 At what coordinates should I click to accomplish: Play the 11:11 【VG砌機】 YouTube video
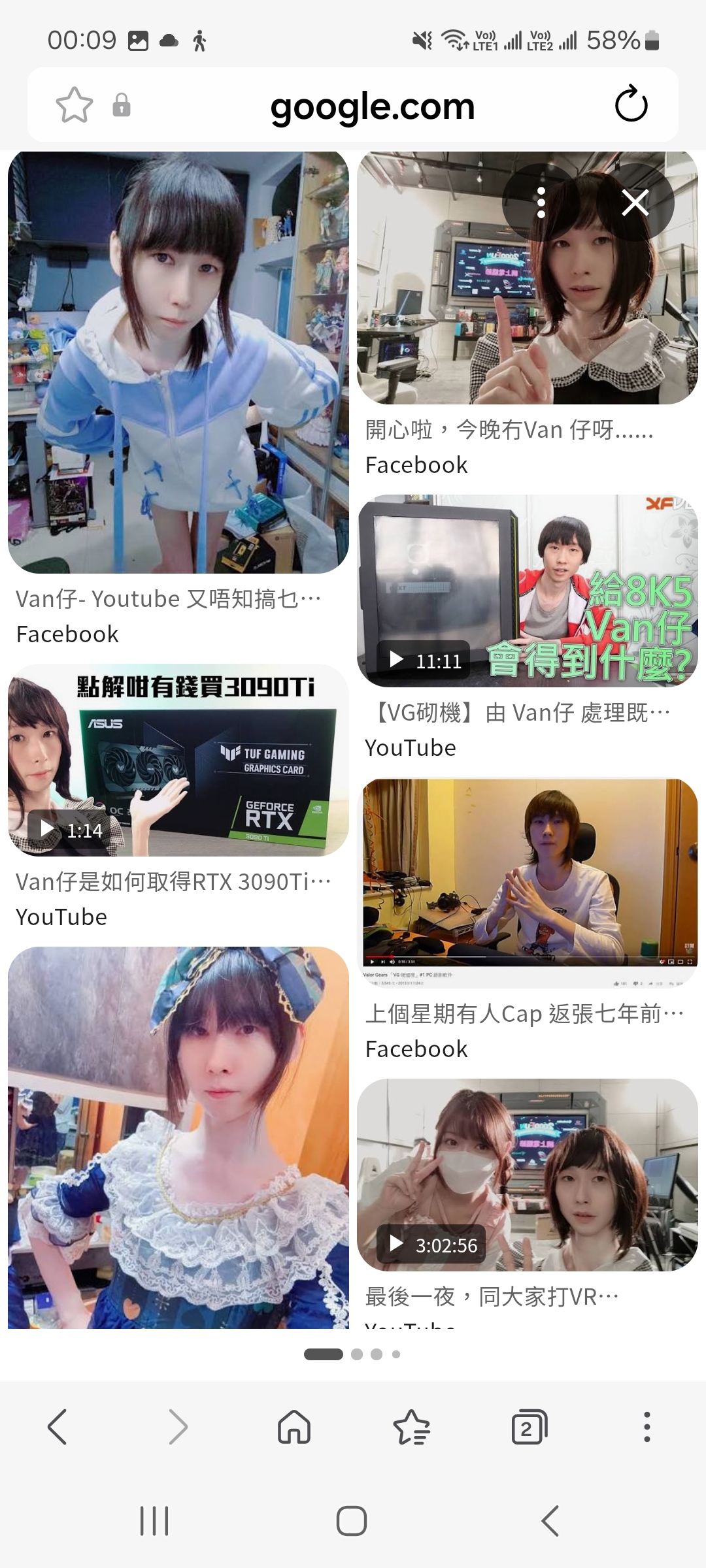(528, 591)
